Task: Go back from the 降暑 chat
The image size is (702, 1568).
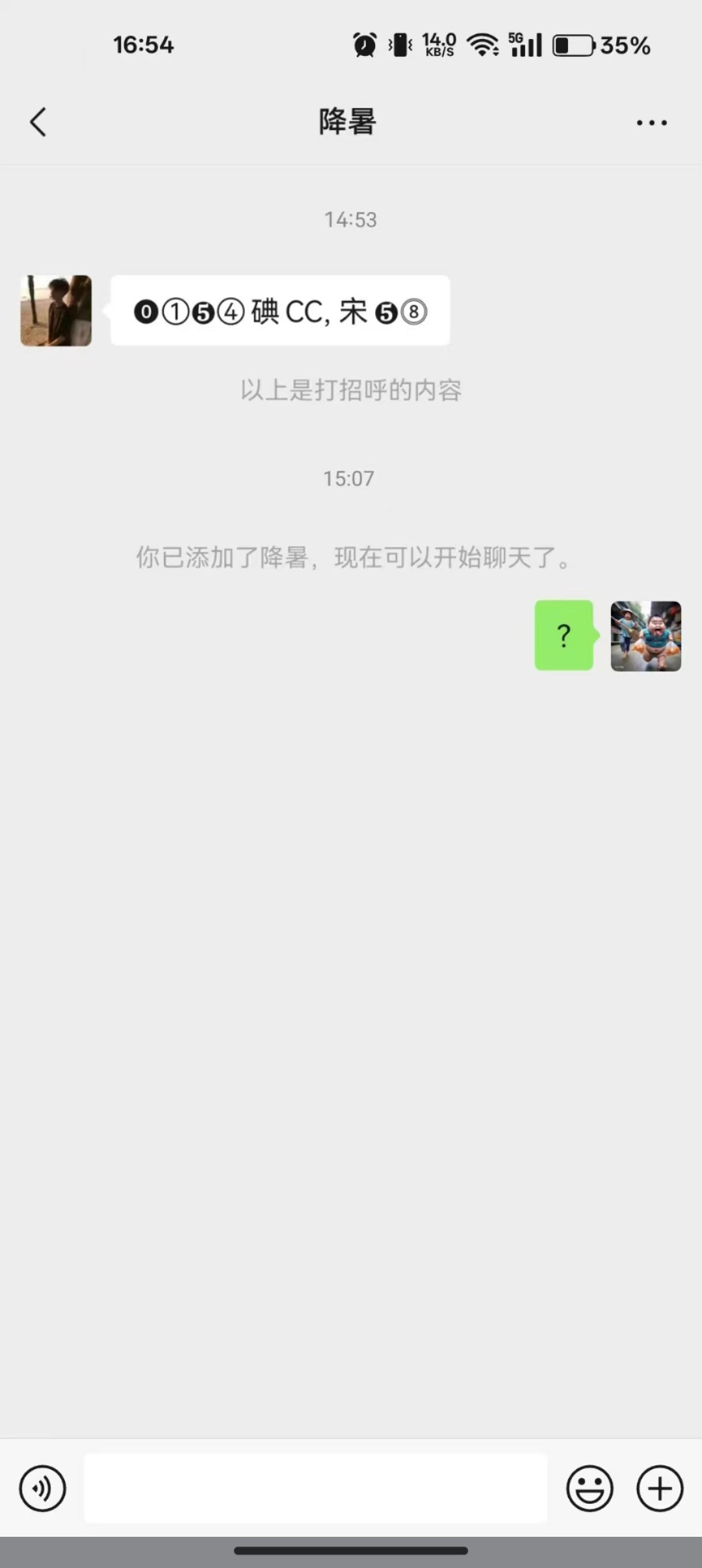Action: click(x=38, y=122)
